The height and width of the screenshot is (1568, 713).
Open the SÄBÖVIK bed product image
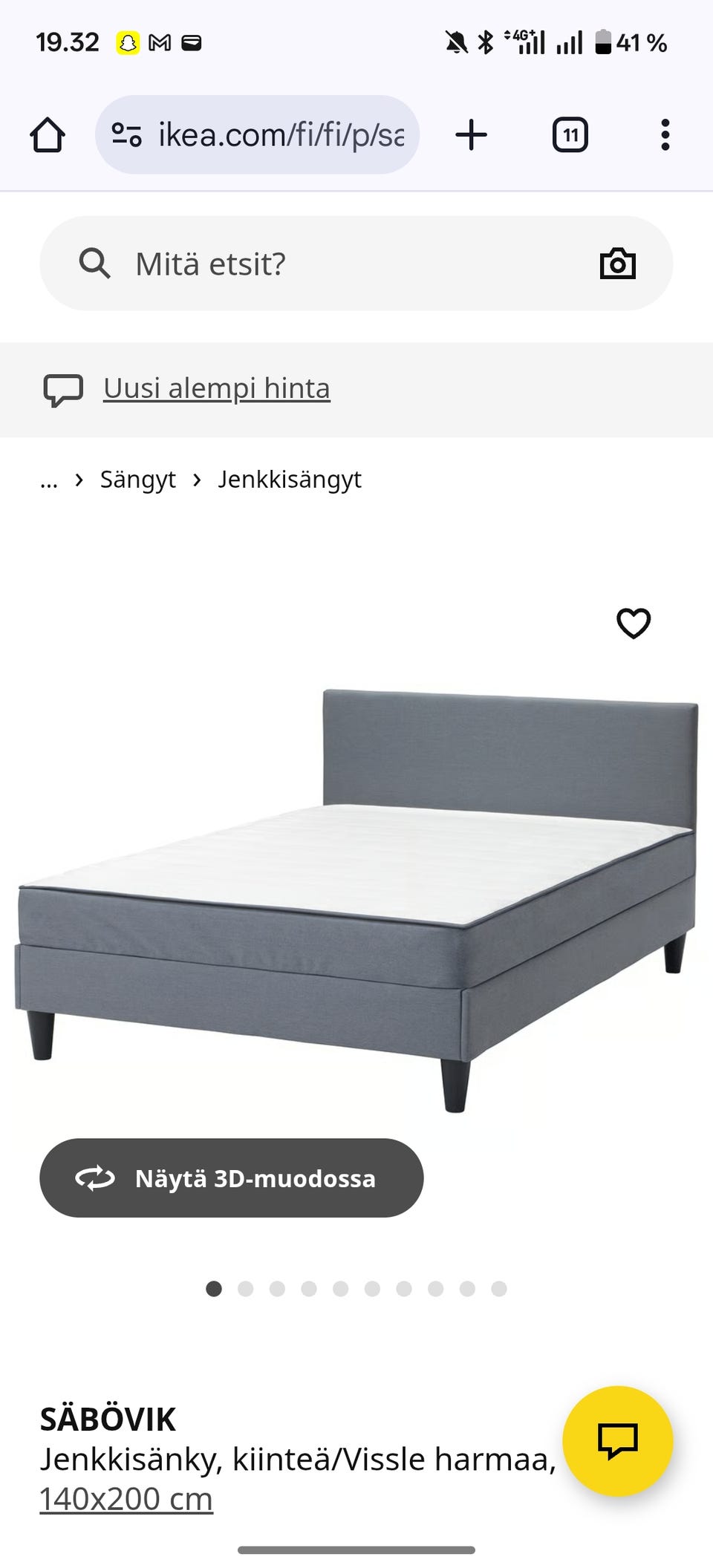click(356, 898)
